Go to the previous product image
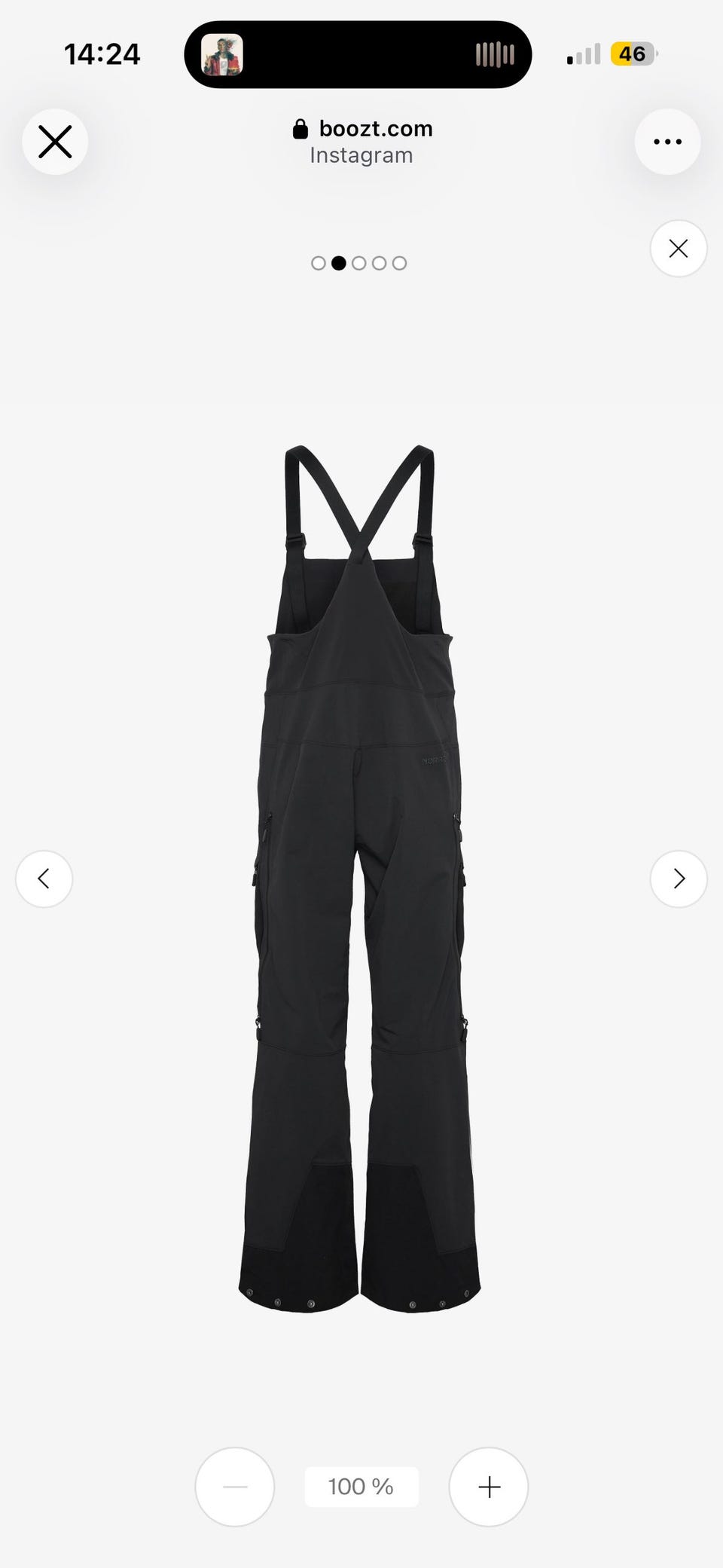Screen dimensions: 723x1568 coord(44,879)
